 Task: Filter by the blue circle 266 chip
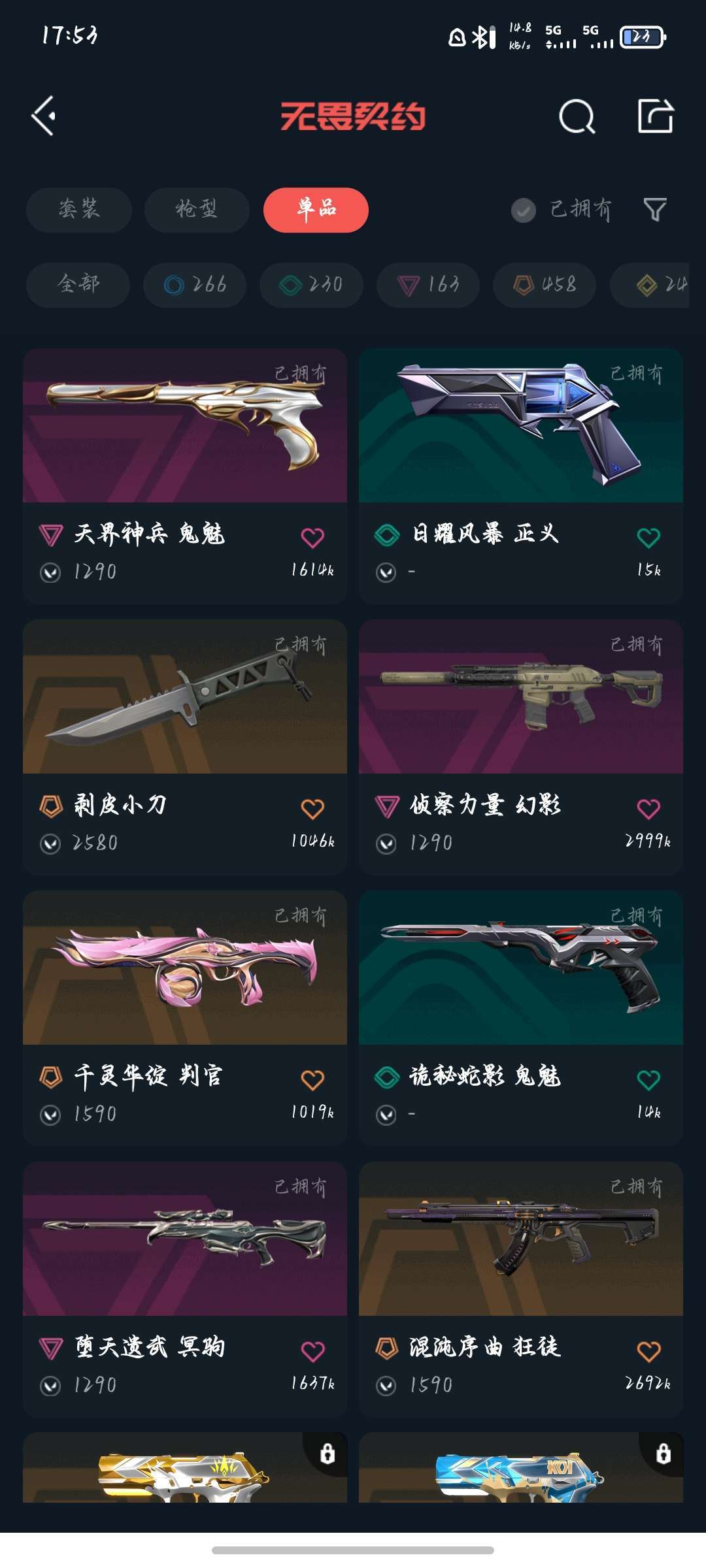point(195,285)
